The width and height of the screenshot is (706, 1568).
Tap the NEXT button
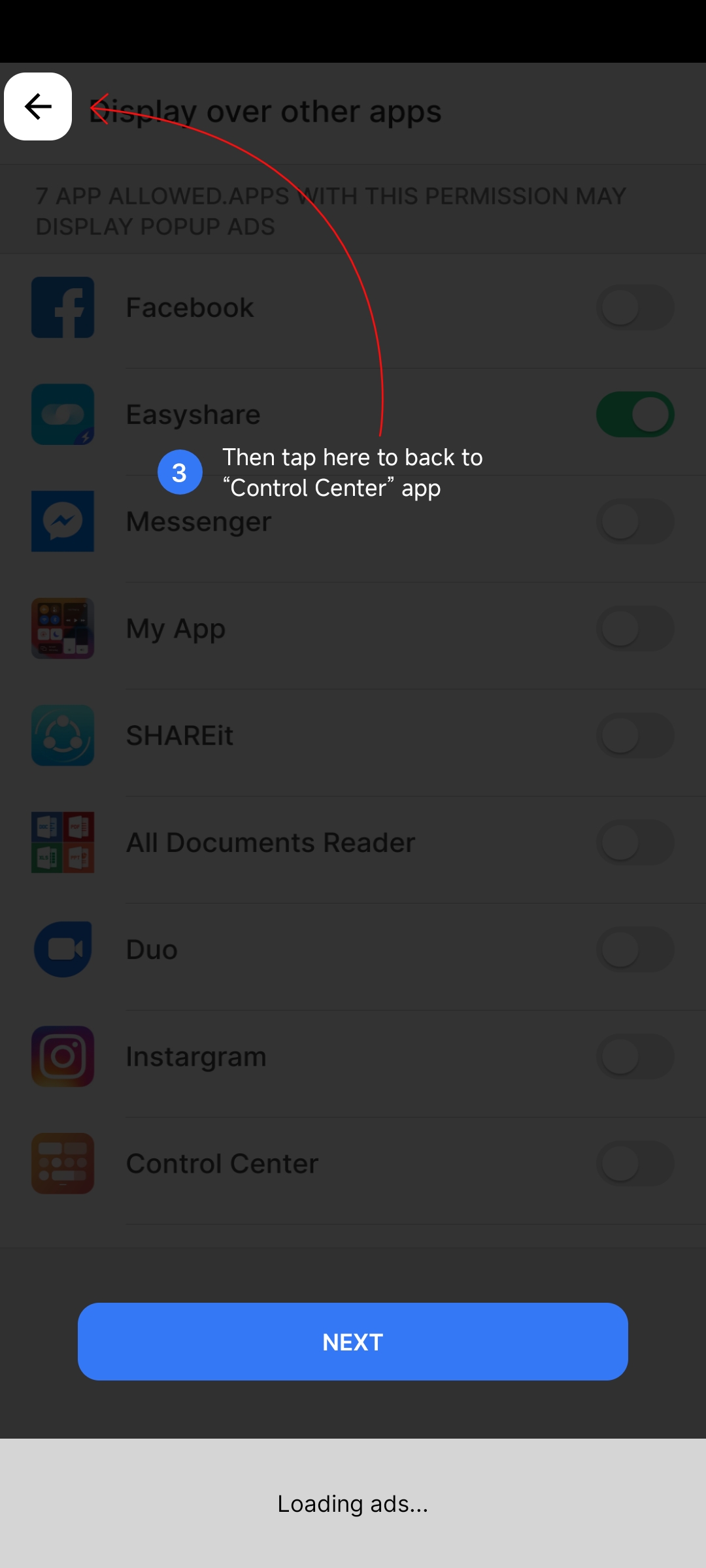(x=353, y=1341)
